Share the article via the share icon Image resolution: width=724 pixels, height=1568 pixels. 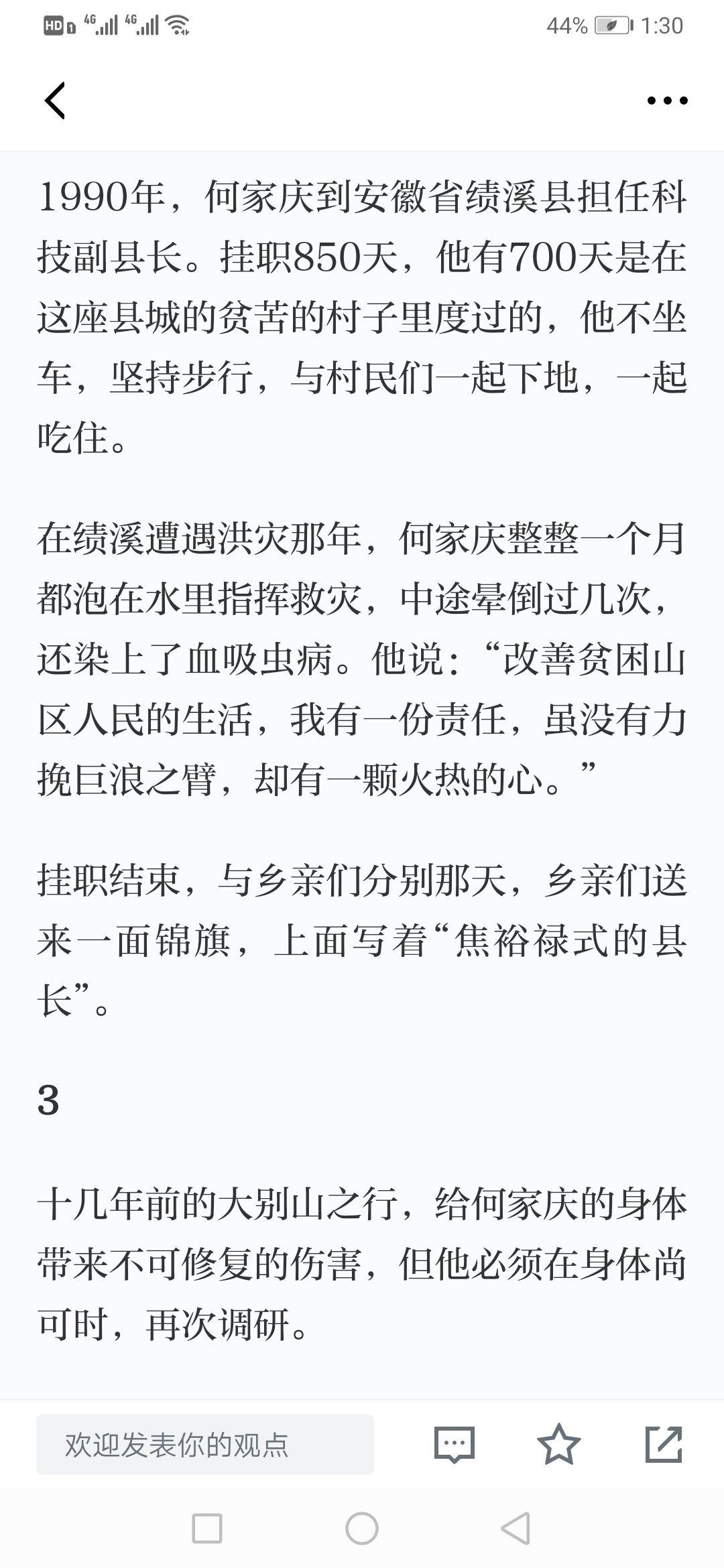coord(664,1444)
